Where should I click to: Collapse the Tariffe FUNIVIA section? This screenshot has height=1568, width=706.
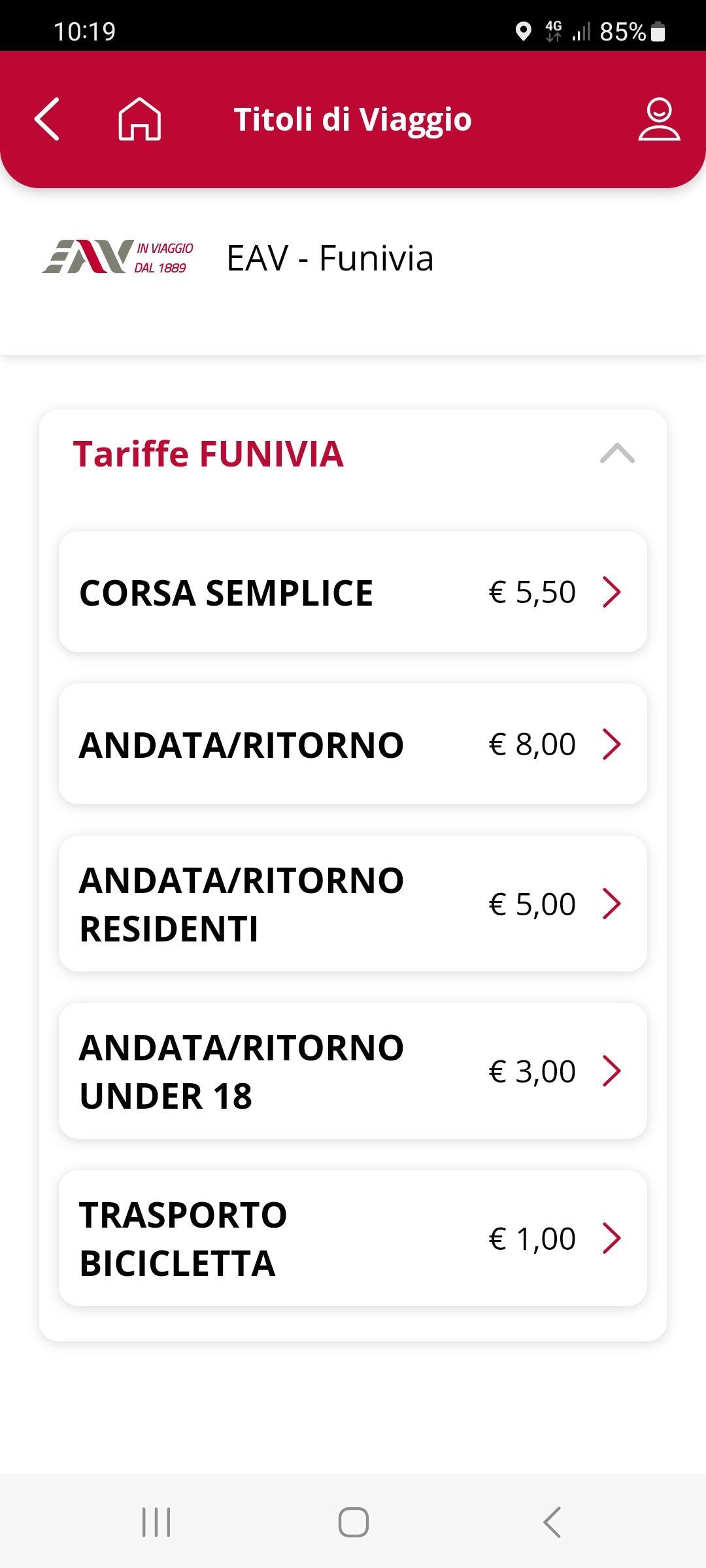tap(617, 453)
